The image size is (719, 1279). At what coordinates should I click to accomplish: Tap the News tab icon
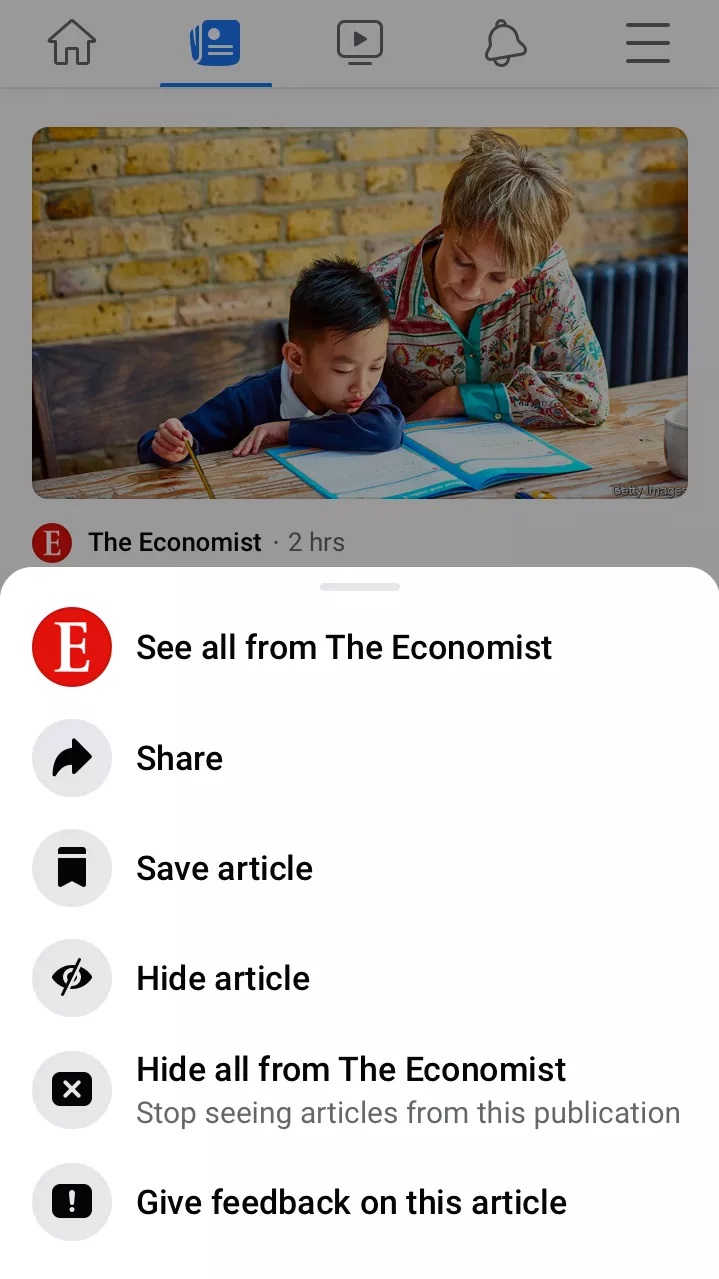[215, 43]
